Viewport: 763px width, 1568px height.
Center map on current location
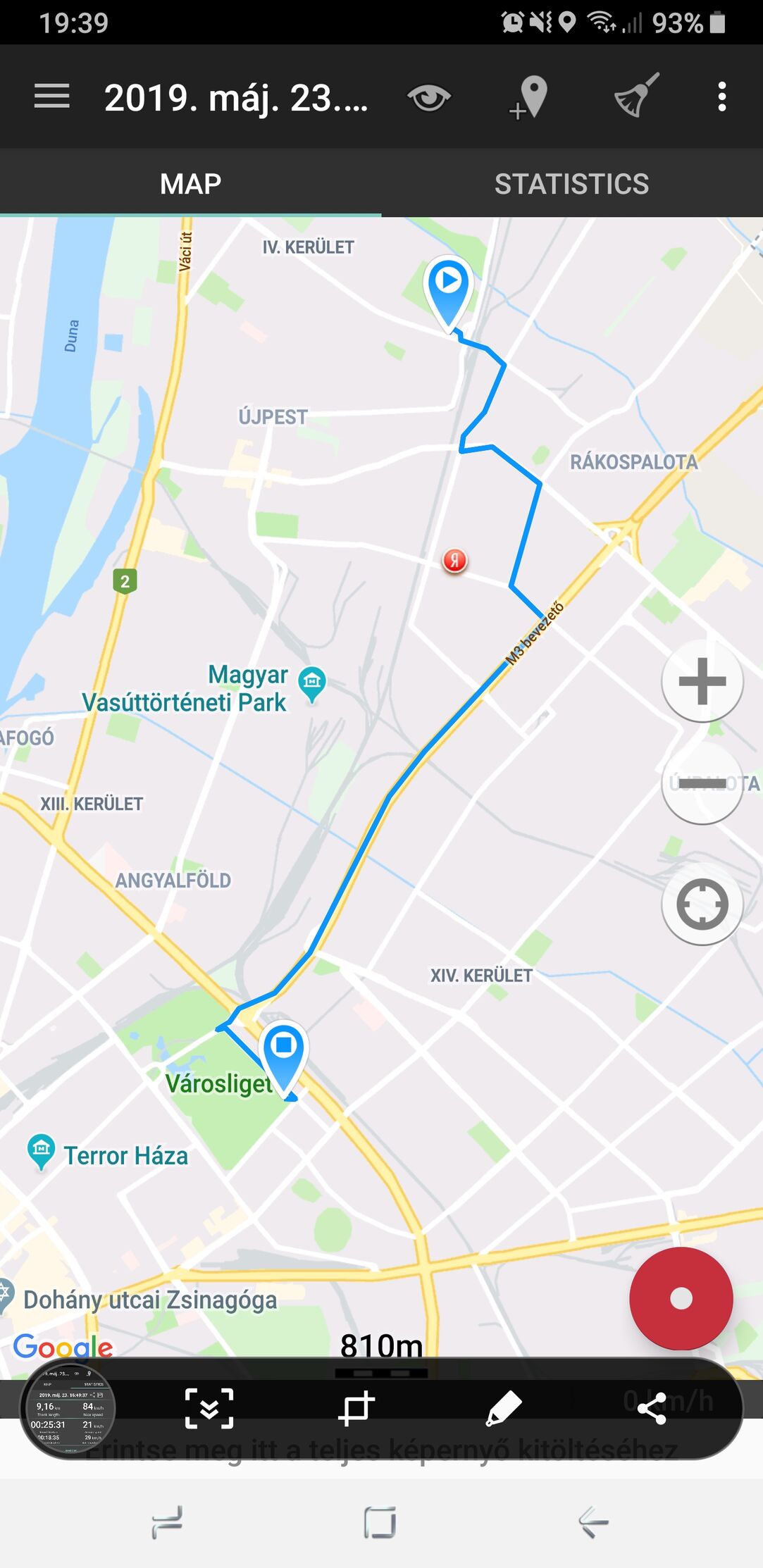click(x=702, y=904)
